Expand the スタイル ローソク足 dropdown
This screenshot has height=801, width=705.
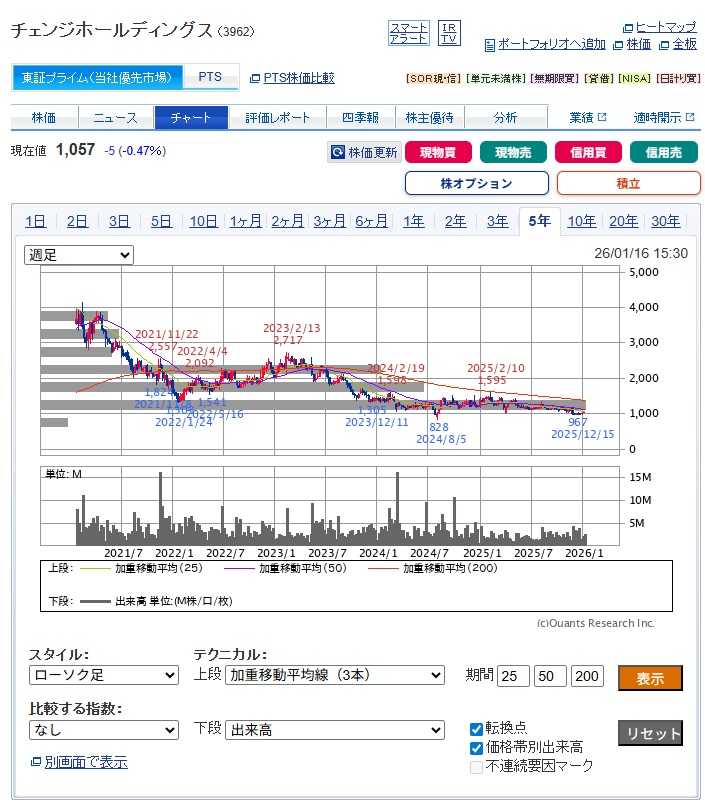[x=104, y=676]
